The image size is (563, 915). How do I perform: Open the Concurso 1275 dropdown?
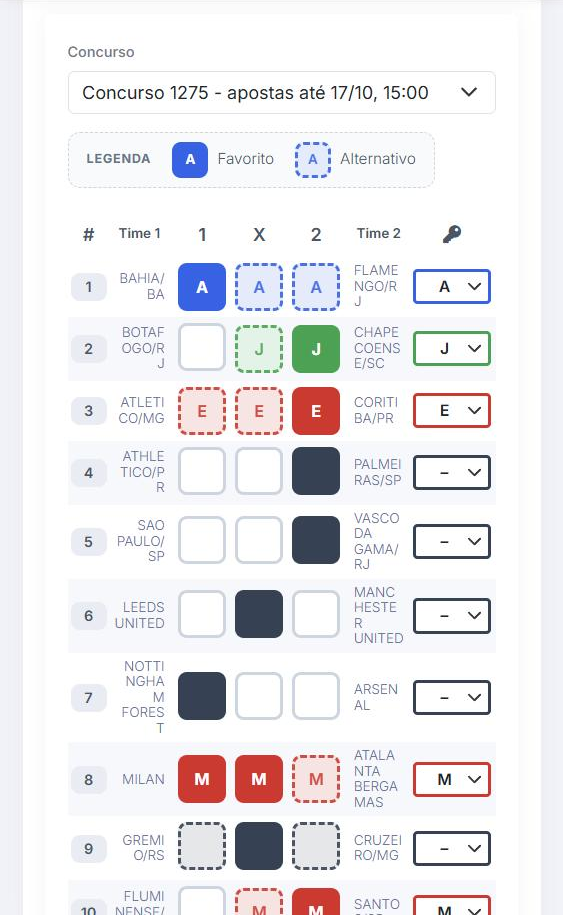pos(282,93)
